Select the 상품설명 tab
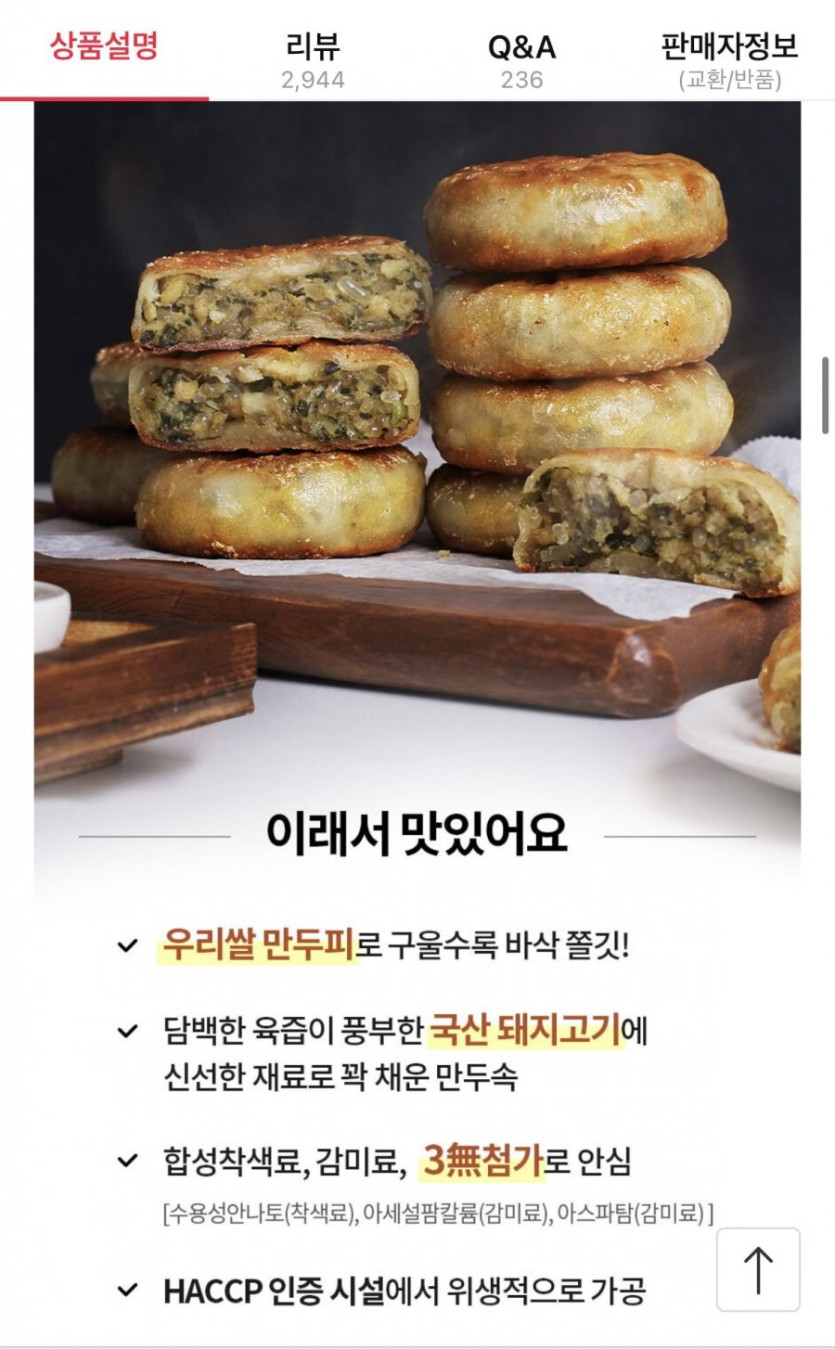Viewport: 835px width, 1349px height. 104,49
